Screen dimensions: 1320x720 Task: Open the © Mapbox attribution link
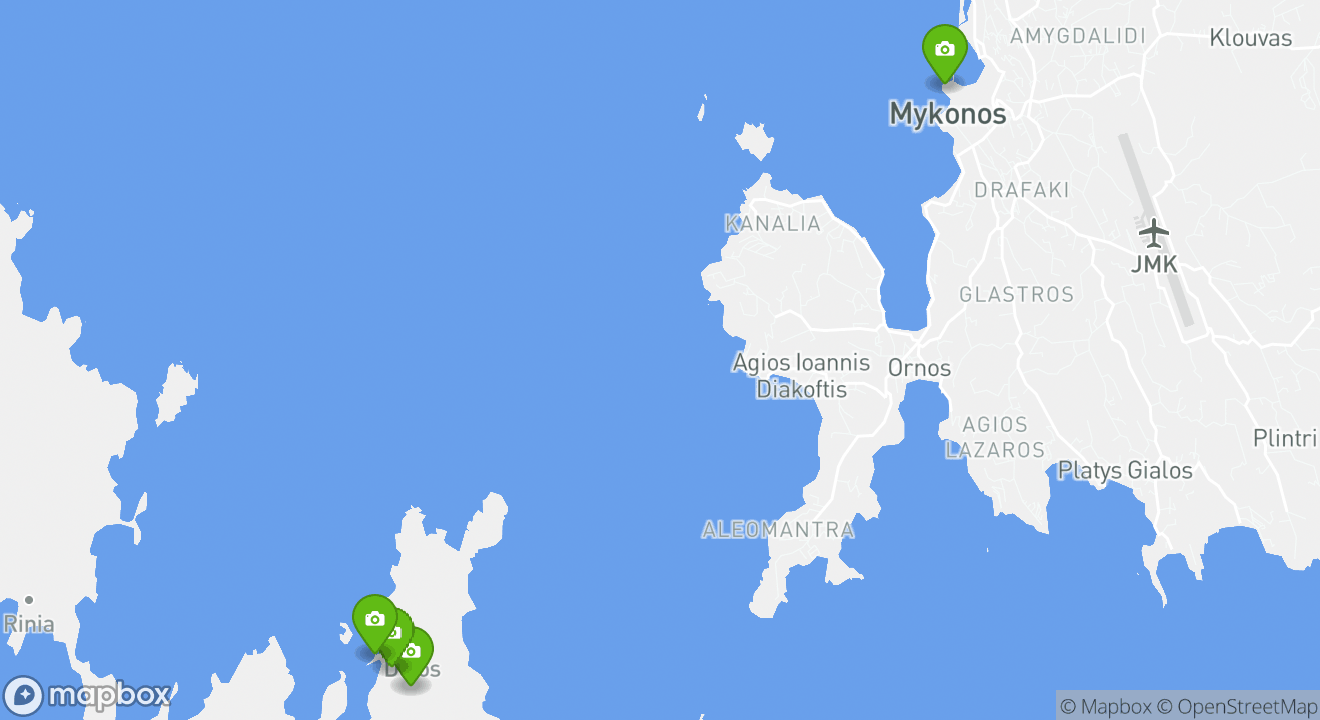pos(1105,706)
